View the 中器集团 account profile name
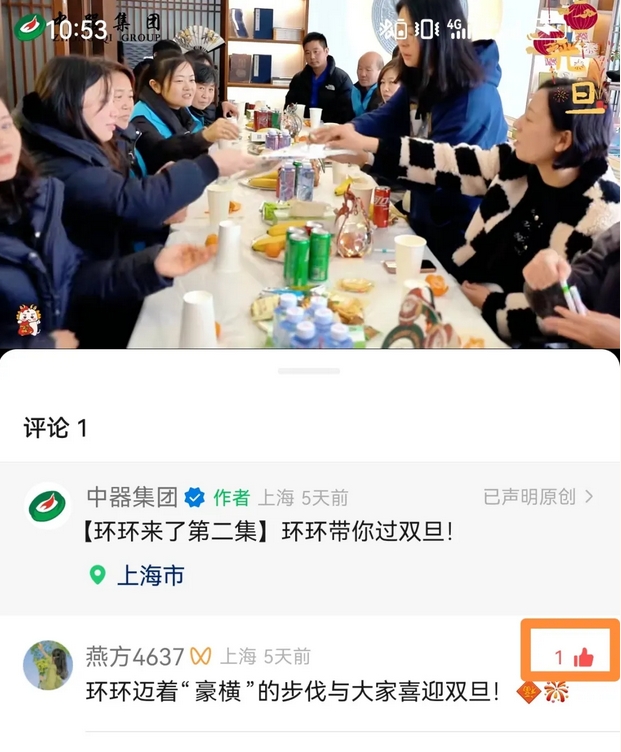This screenshot has height=752, width=621. (131, 496)
